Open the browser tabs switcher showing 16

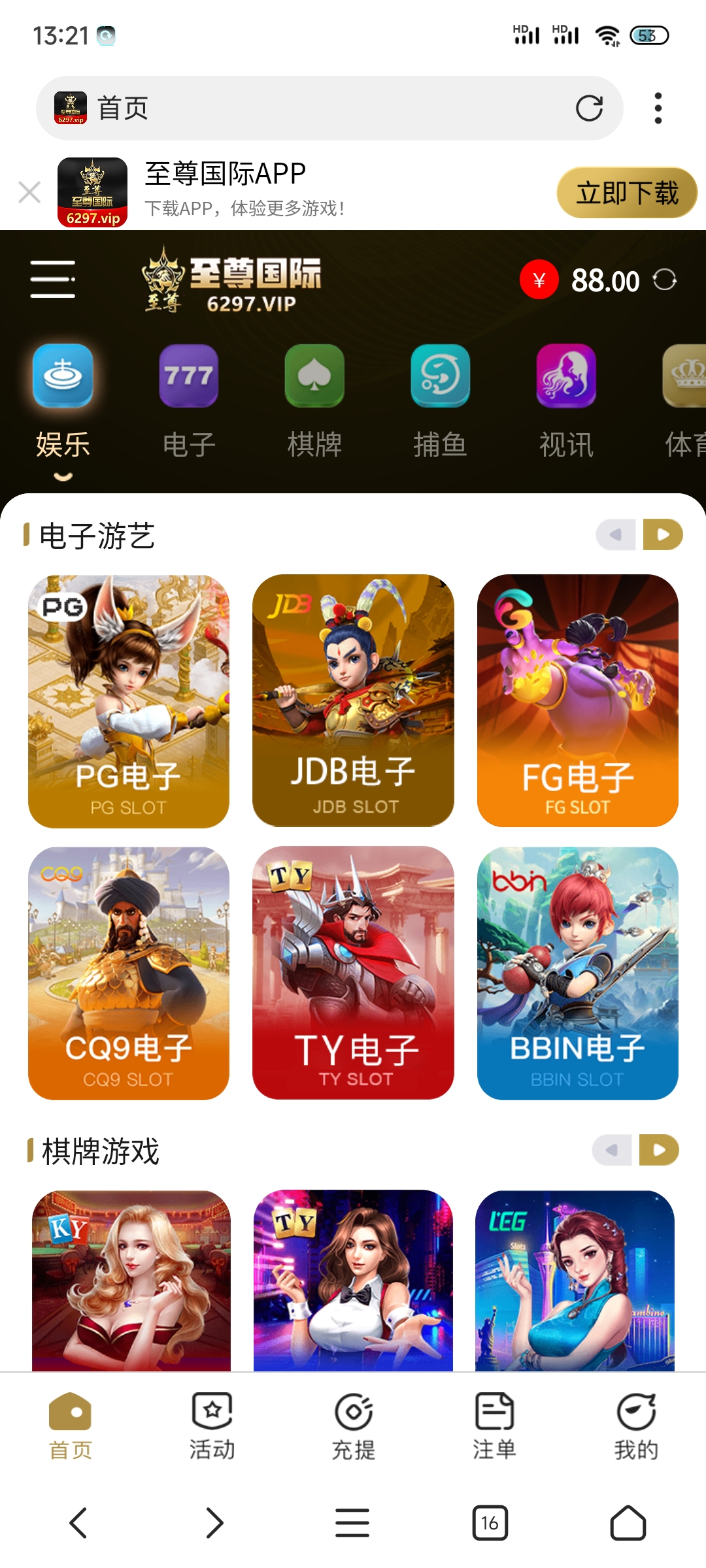tap(490, 1523)
